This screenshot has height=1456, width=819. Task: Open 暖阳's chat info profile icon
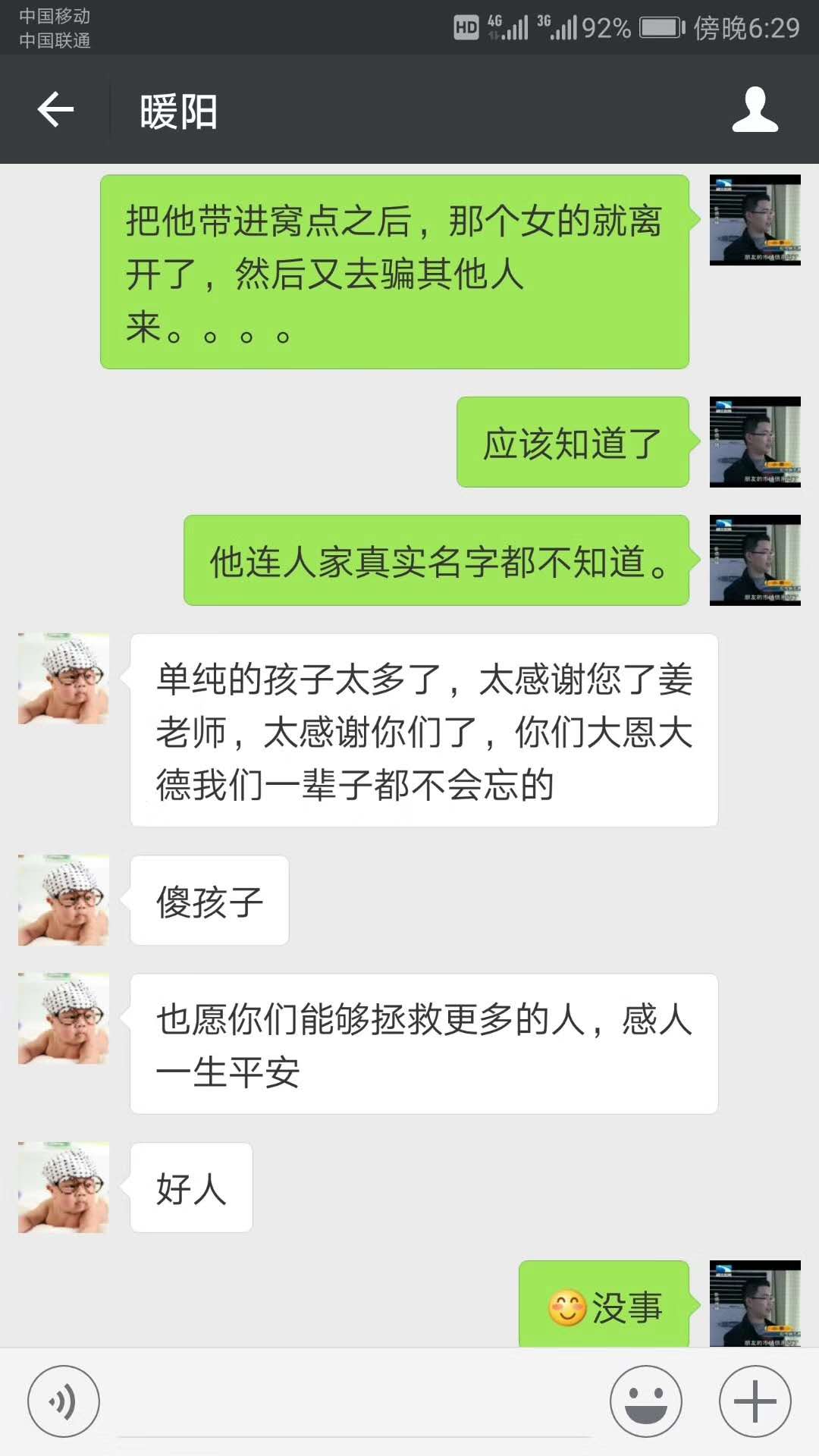pyautogui.click(x=755, y=110)
